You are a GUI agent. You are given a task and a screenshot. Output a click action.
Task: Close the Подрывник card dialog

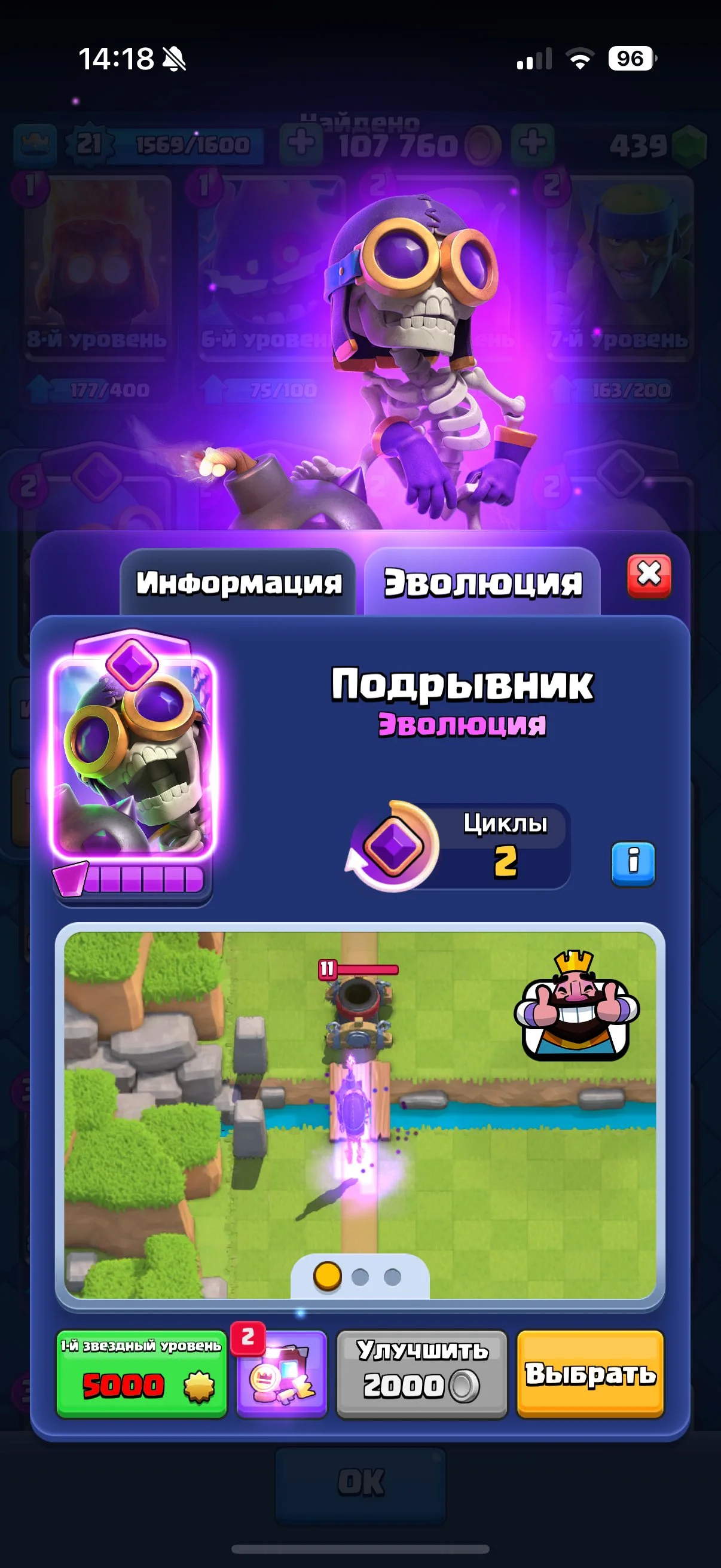(649, 576)
